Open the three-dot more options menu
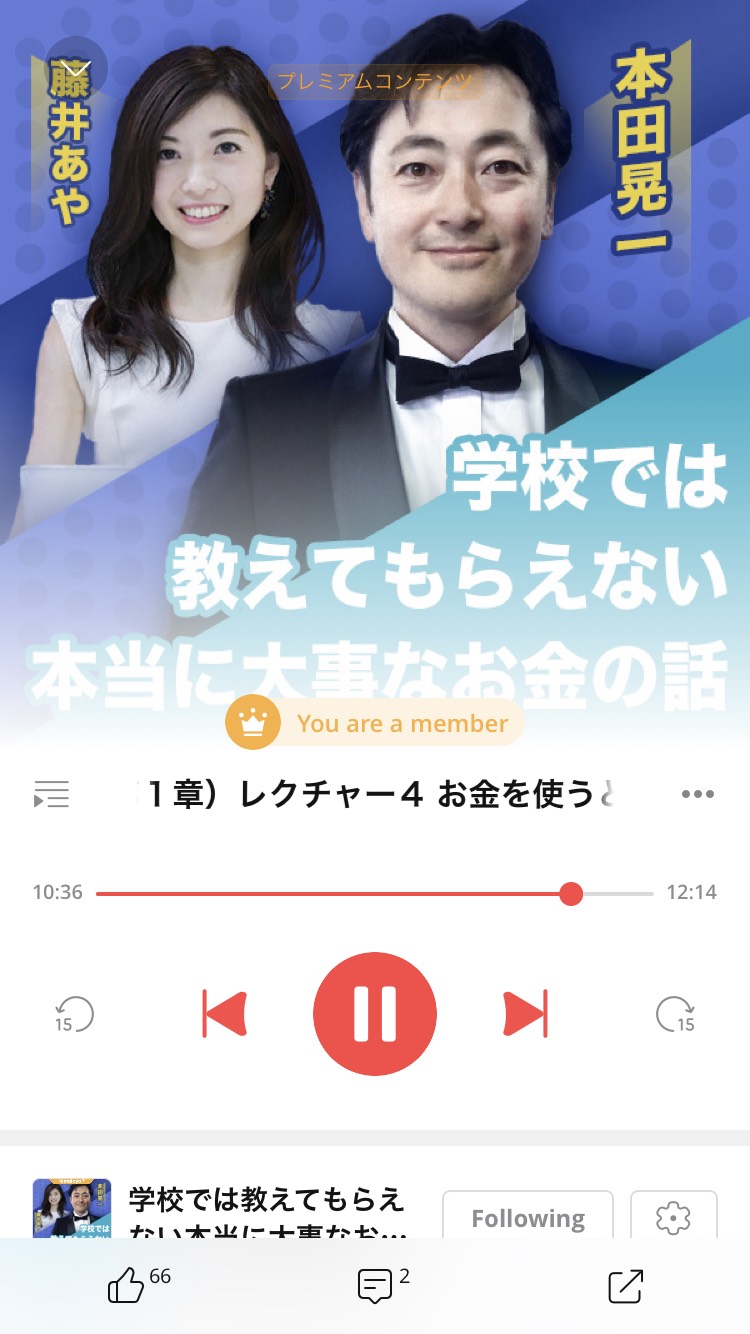750x1334 pixels. pos(696,796)
